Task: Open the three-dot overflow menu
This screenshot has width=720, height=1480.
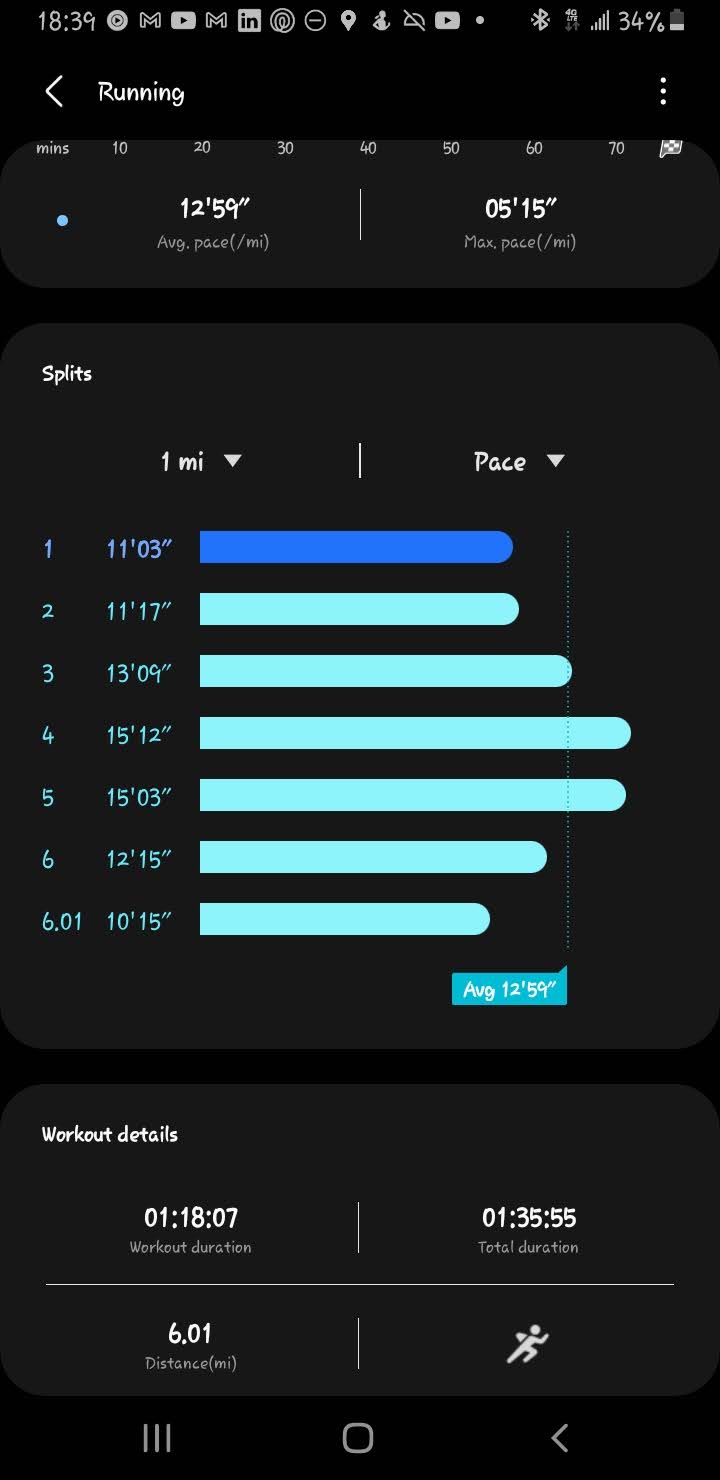Action: pyautogui.click(x=663, y=92)
